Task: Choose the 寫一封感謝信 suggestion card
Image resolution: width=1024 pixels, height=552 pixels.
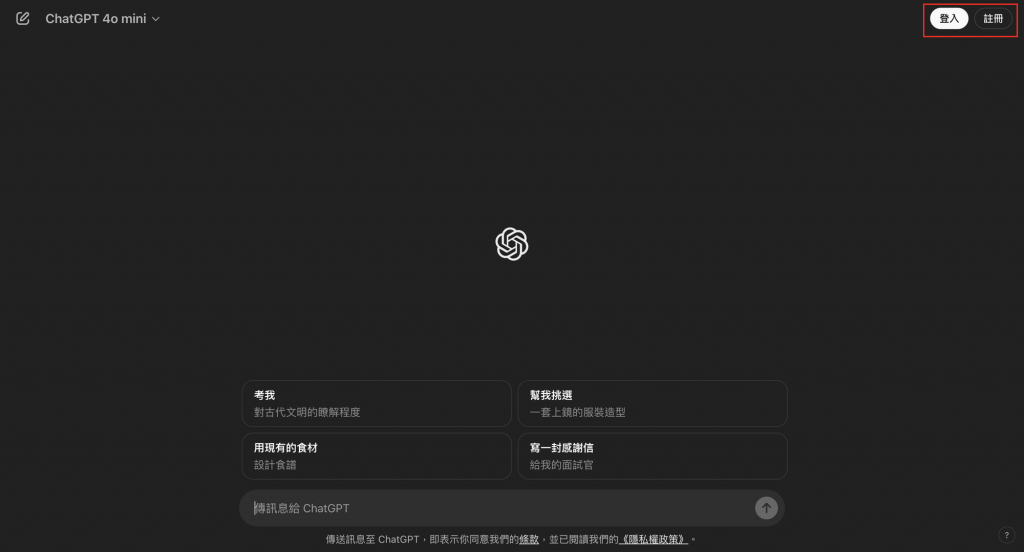Action: (651, 456)
